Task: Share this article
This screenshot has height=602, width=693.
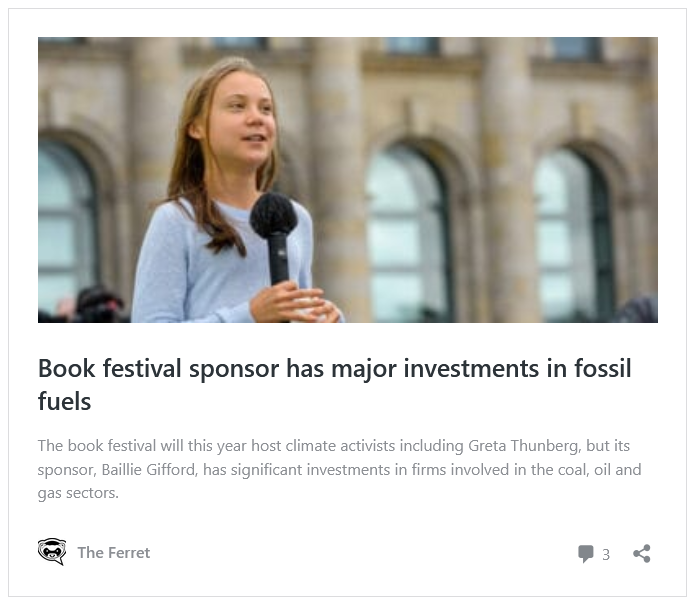Action: click(642, 553)
